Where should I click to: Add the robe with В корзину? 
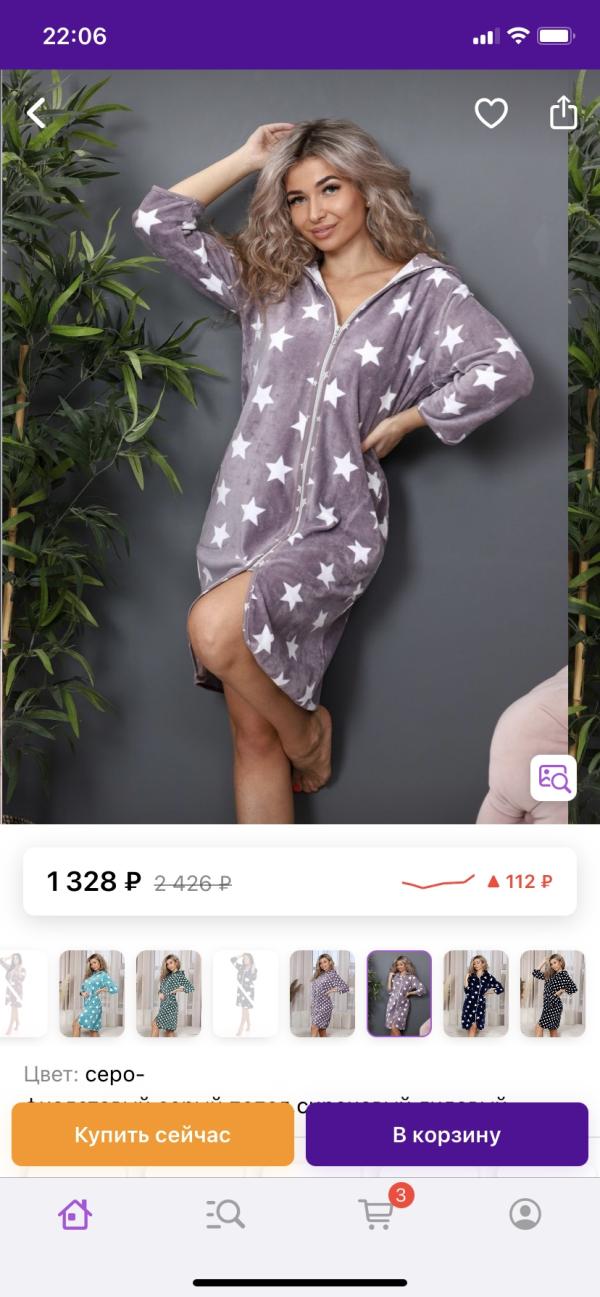[x=446, y=1135]
